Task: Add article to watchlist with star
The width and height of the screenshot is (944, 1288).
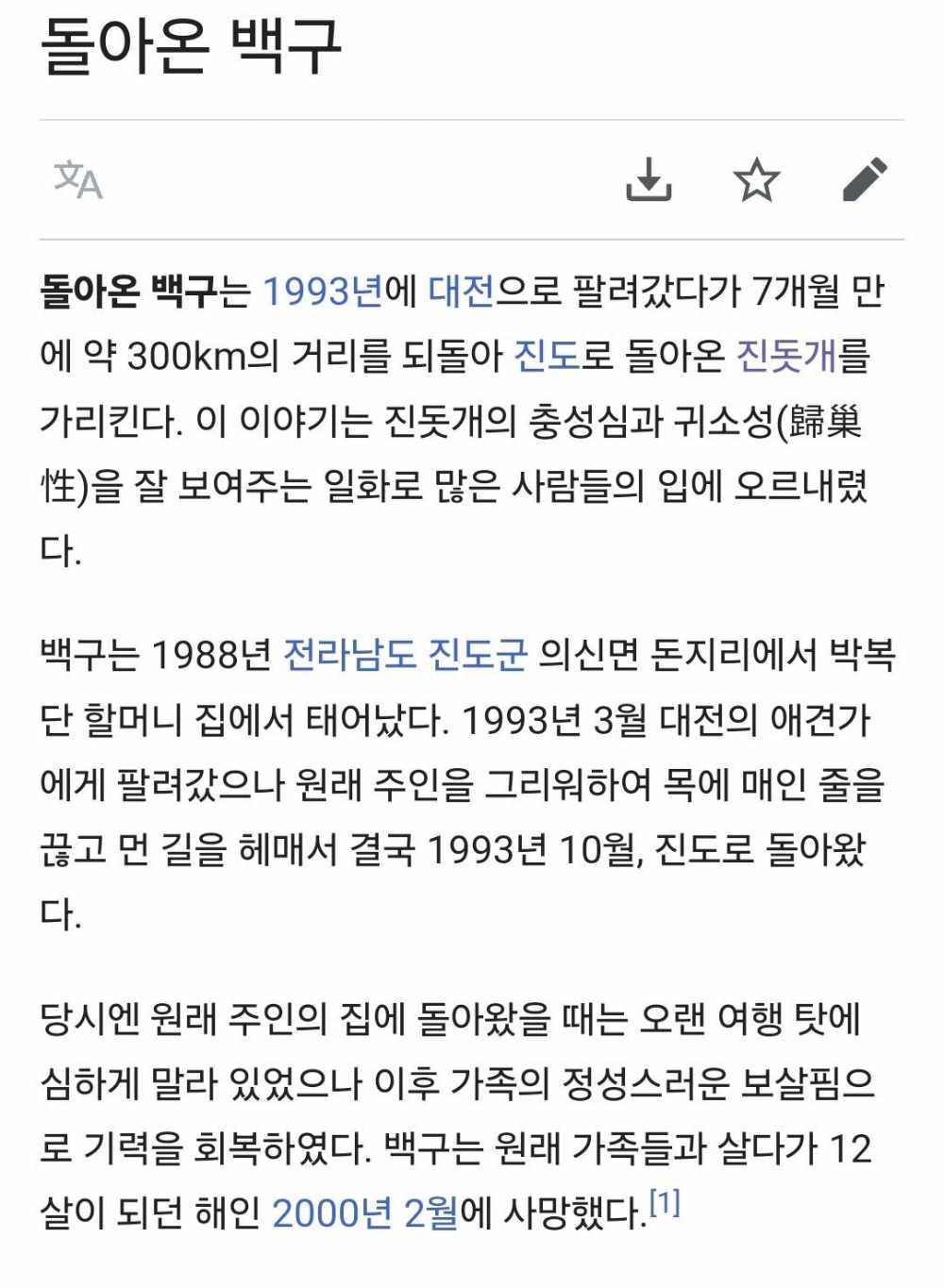Action: 756,179
